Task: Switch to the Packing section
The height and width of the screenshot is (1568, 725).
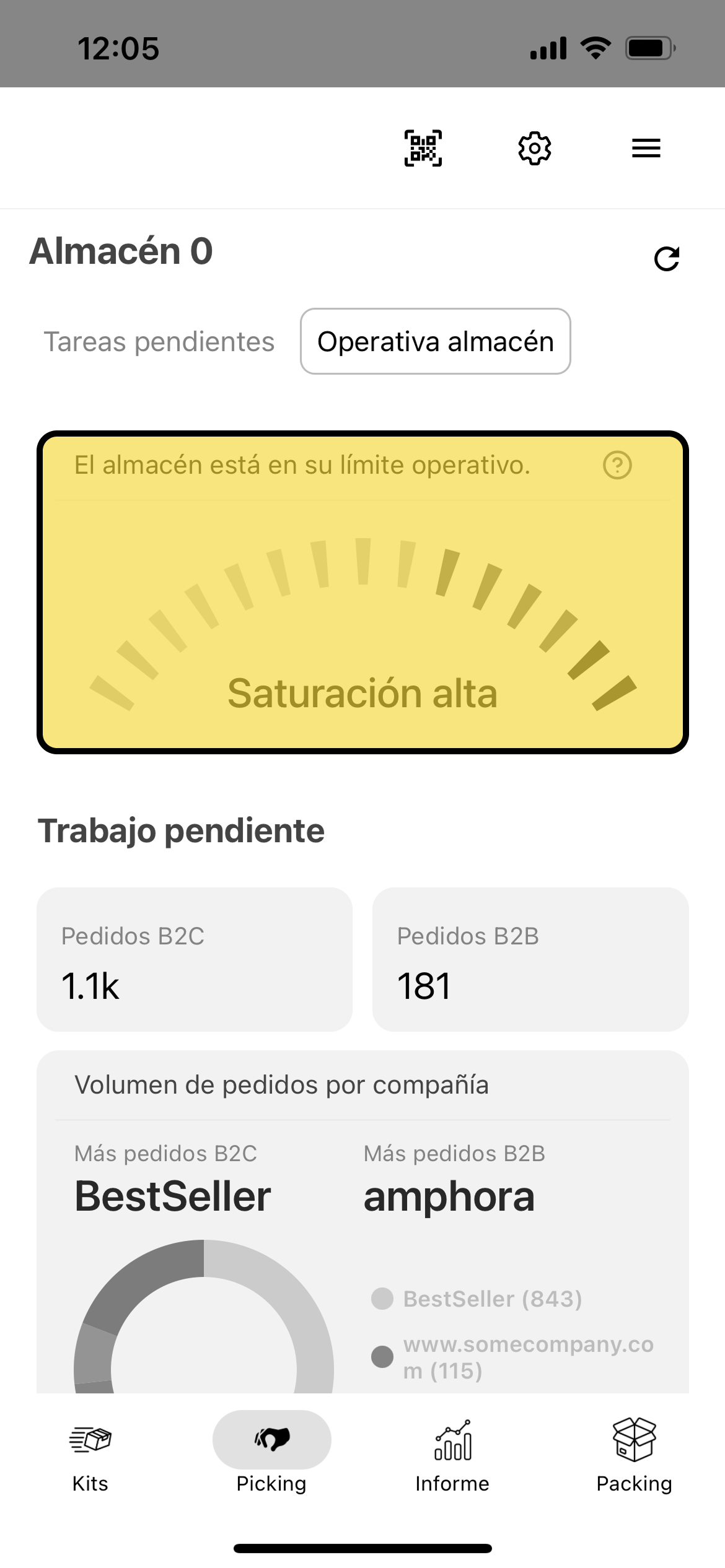Action: pos(634,1455)
